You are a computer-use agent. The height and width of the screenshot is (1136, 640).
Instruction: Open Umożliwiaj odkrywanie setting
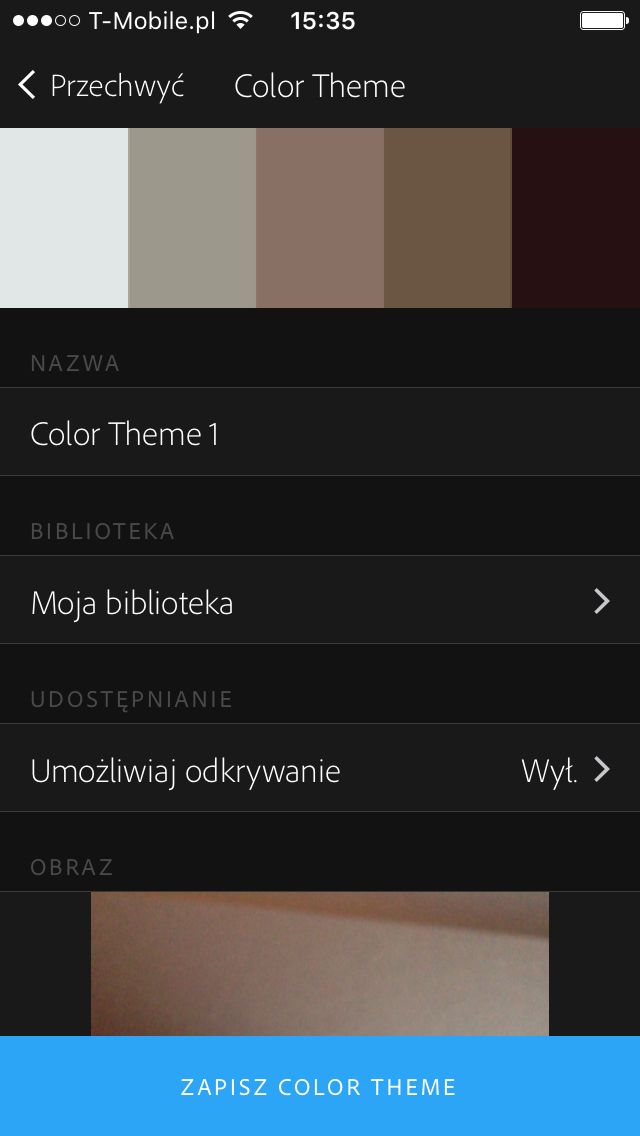320,768
